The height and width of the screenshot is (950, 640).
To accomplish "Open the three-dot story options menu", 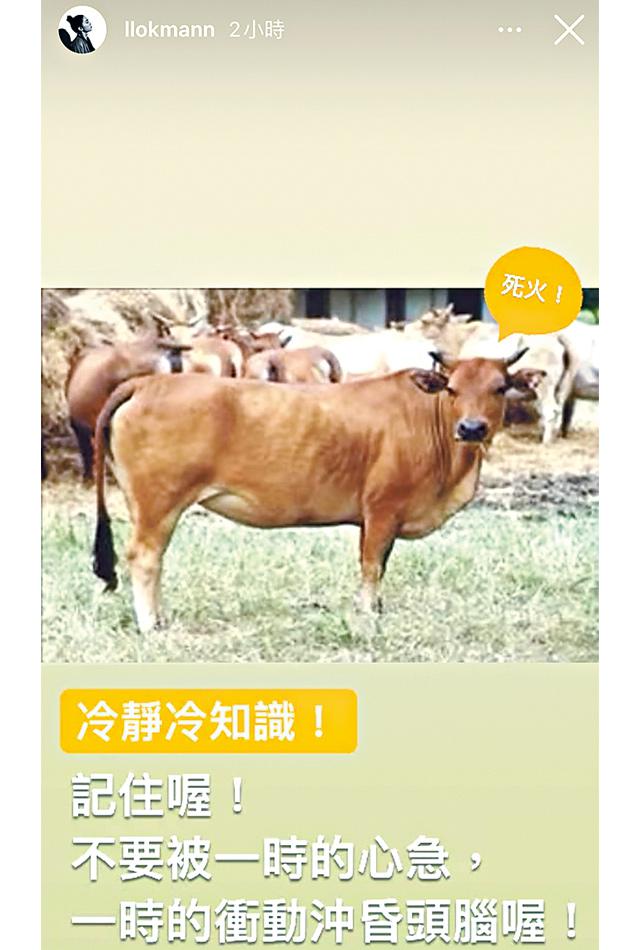I will click(x=510, y=30).
